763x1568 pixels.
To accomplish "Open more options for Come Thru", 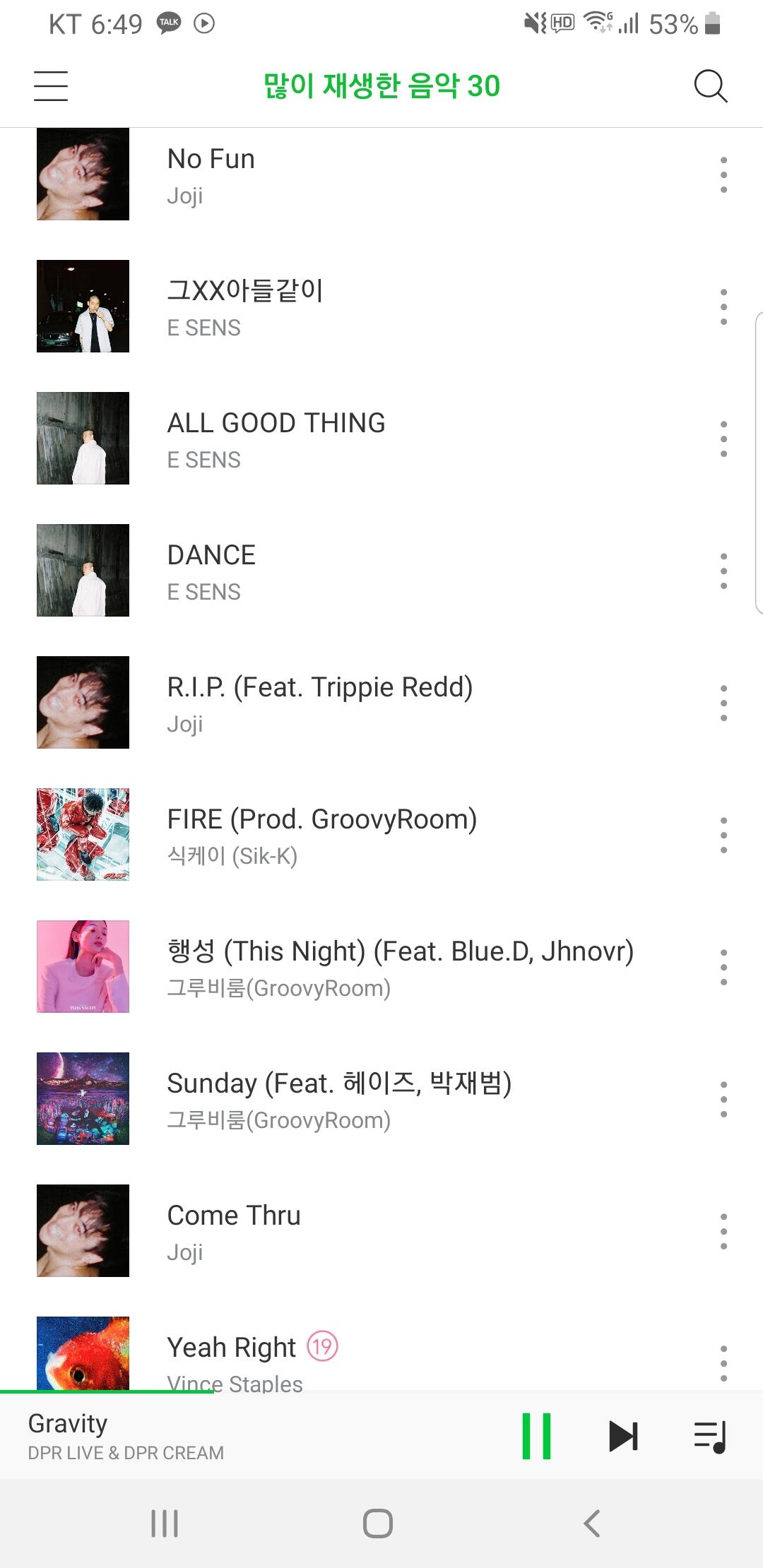I will [x=723, y=1231].
